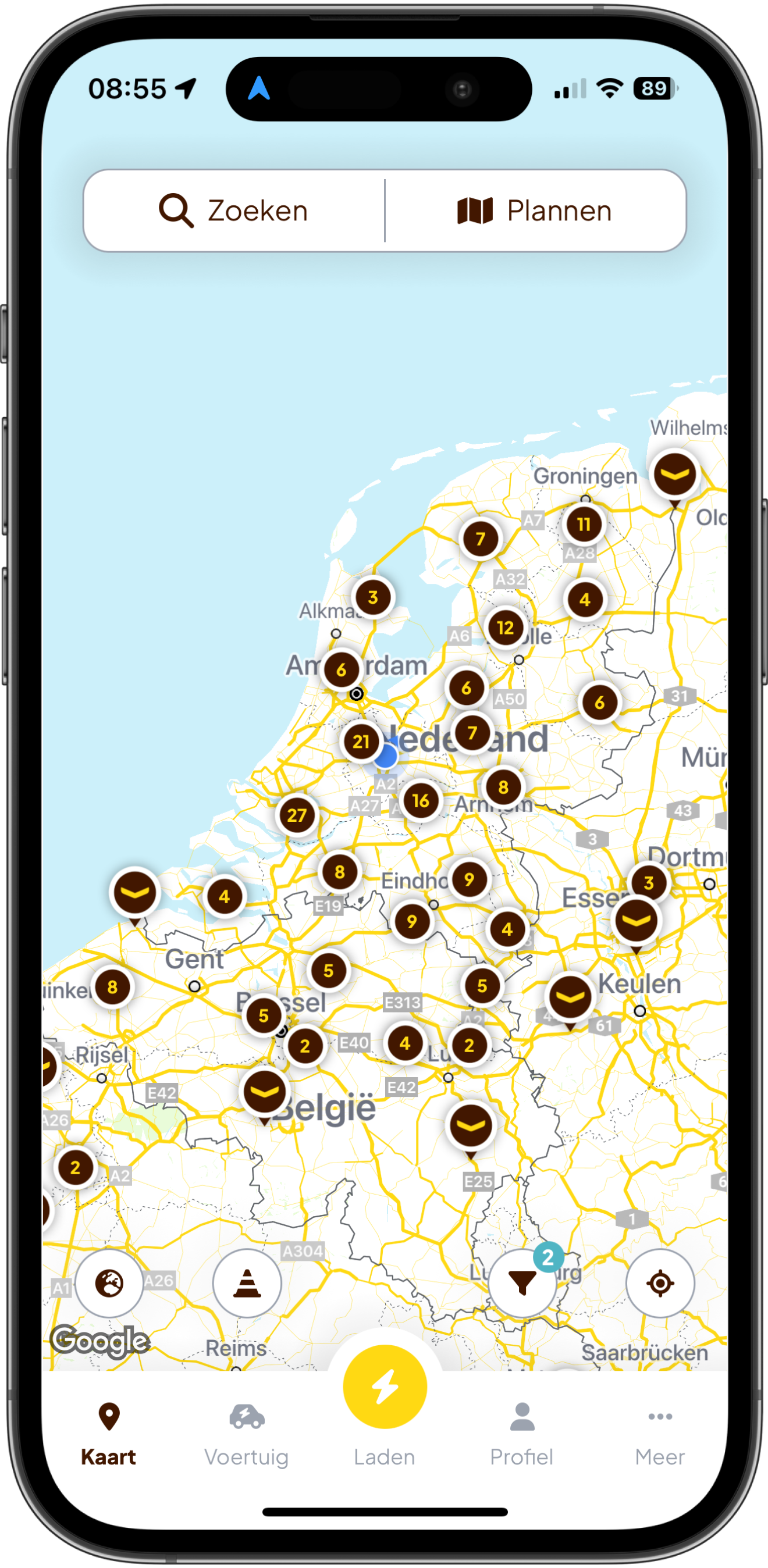Open the Plannen route planner

[535, 211]
